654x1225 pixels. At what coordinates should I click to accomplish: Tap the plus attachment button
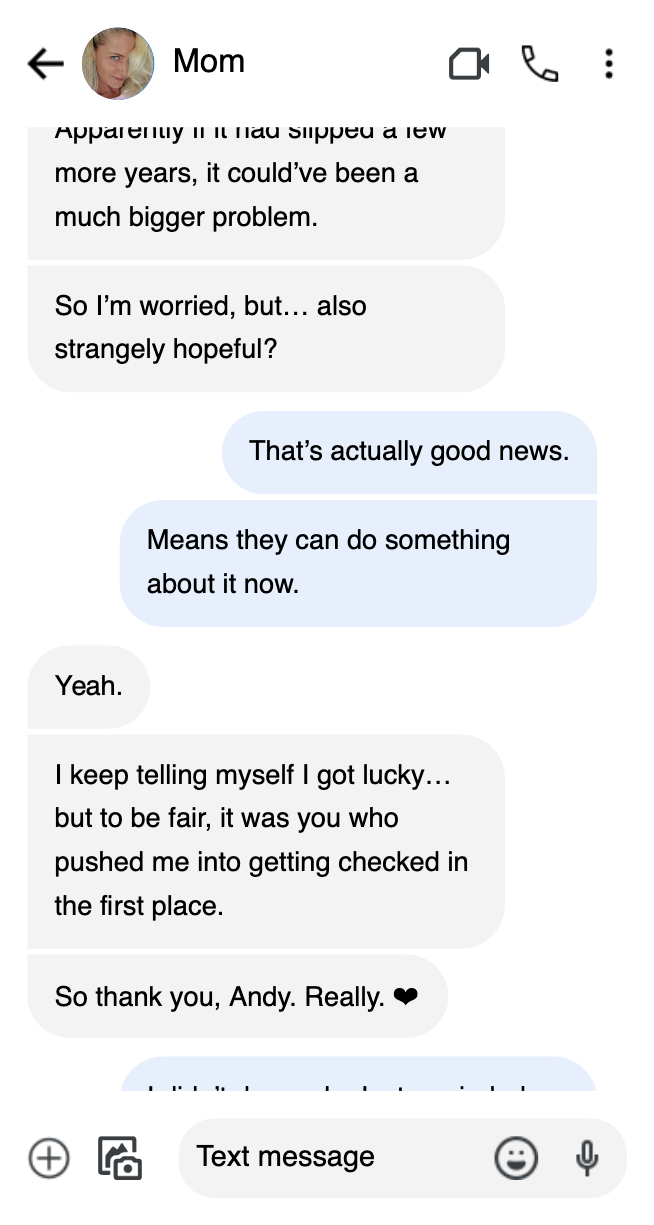49,1158
